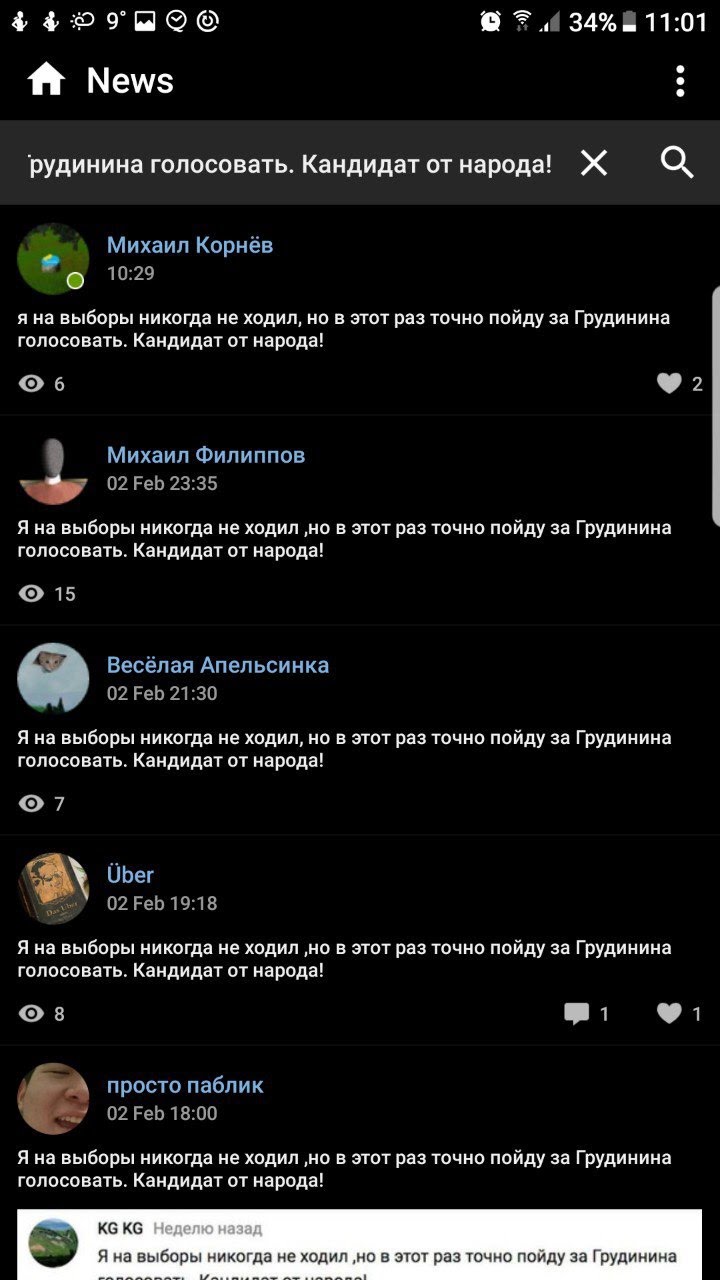
Task: Like the Über post
Action: click(669, 1014)
